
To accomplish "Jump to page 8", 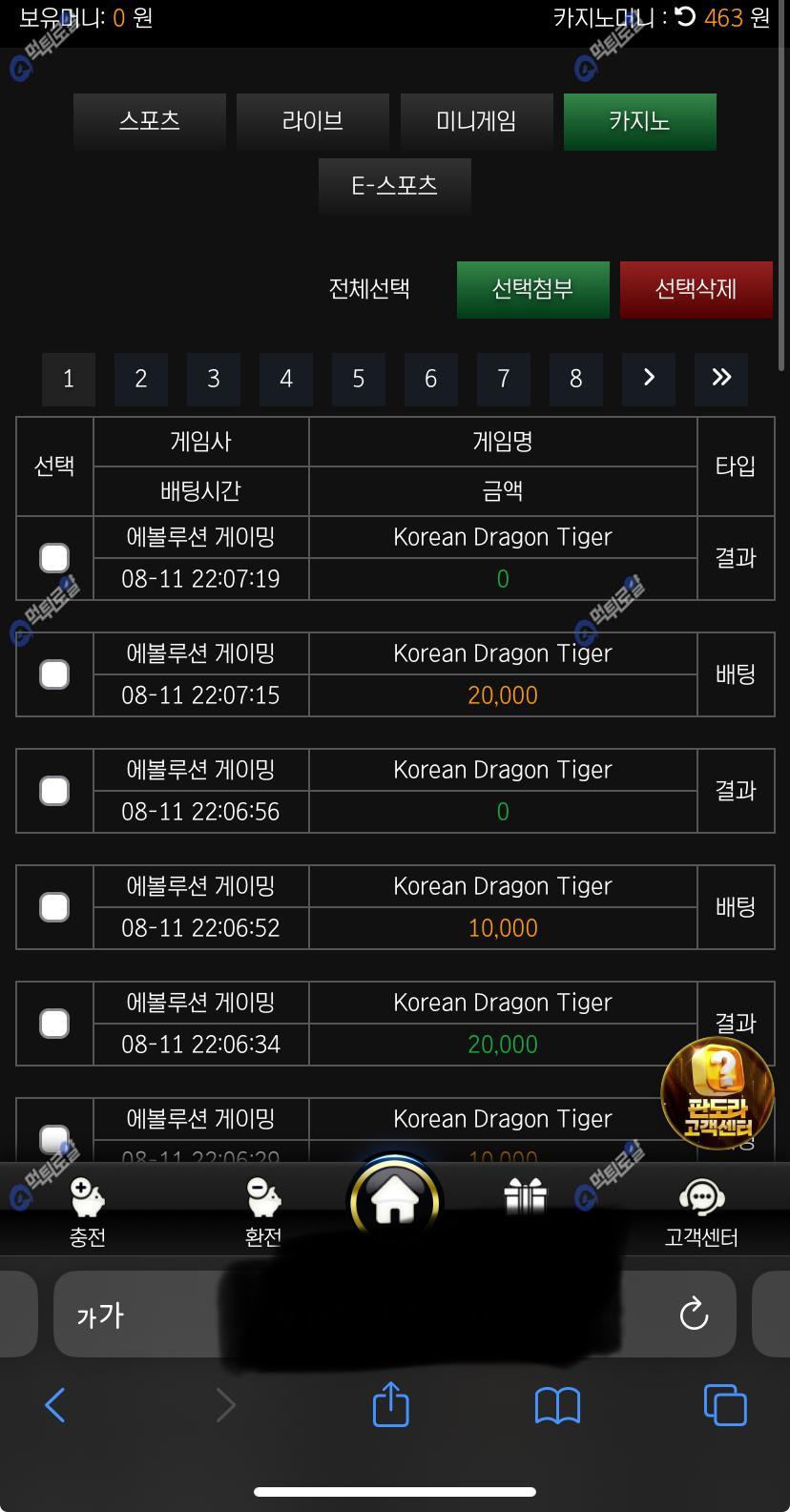I will [x=576, y=379].
